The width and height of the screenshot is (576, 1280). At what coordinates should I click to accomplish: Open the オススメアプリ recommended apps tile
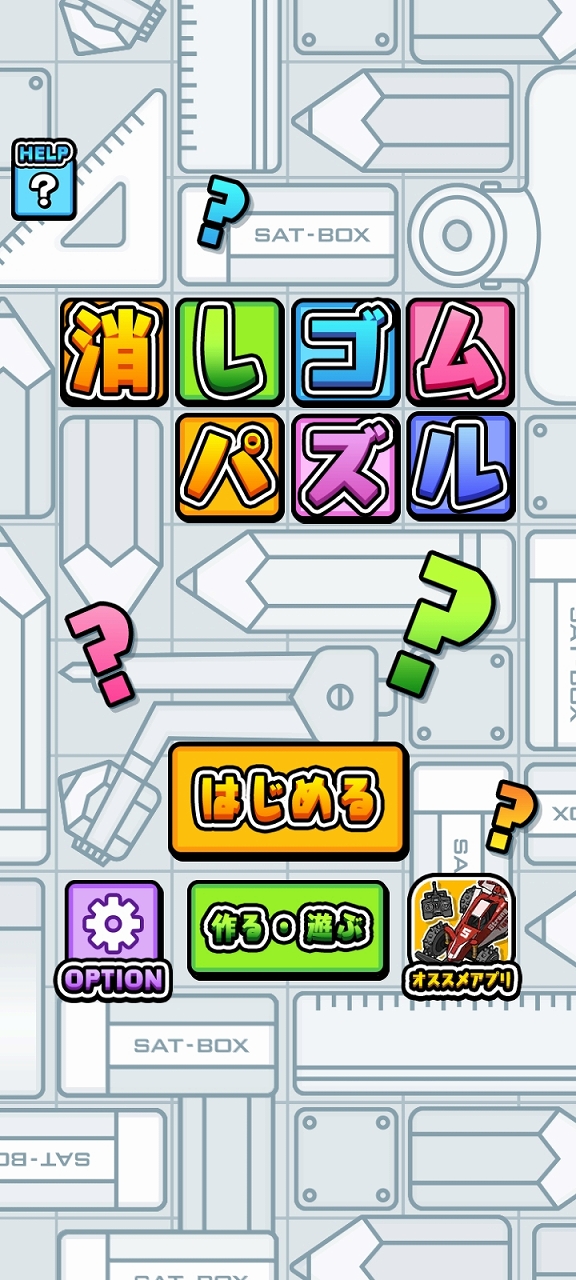coord(462,936)
